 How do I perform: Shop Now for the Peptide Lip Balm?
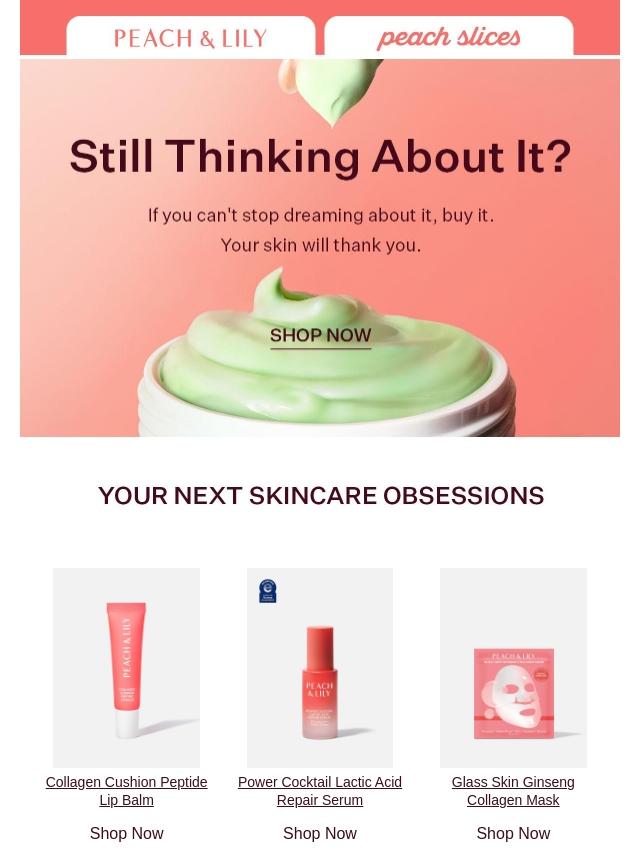pos(126,833)
